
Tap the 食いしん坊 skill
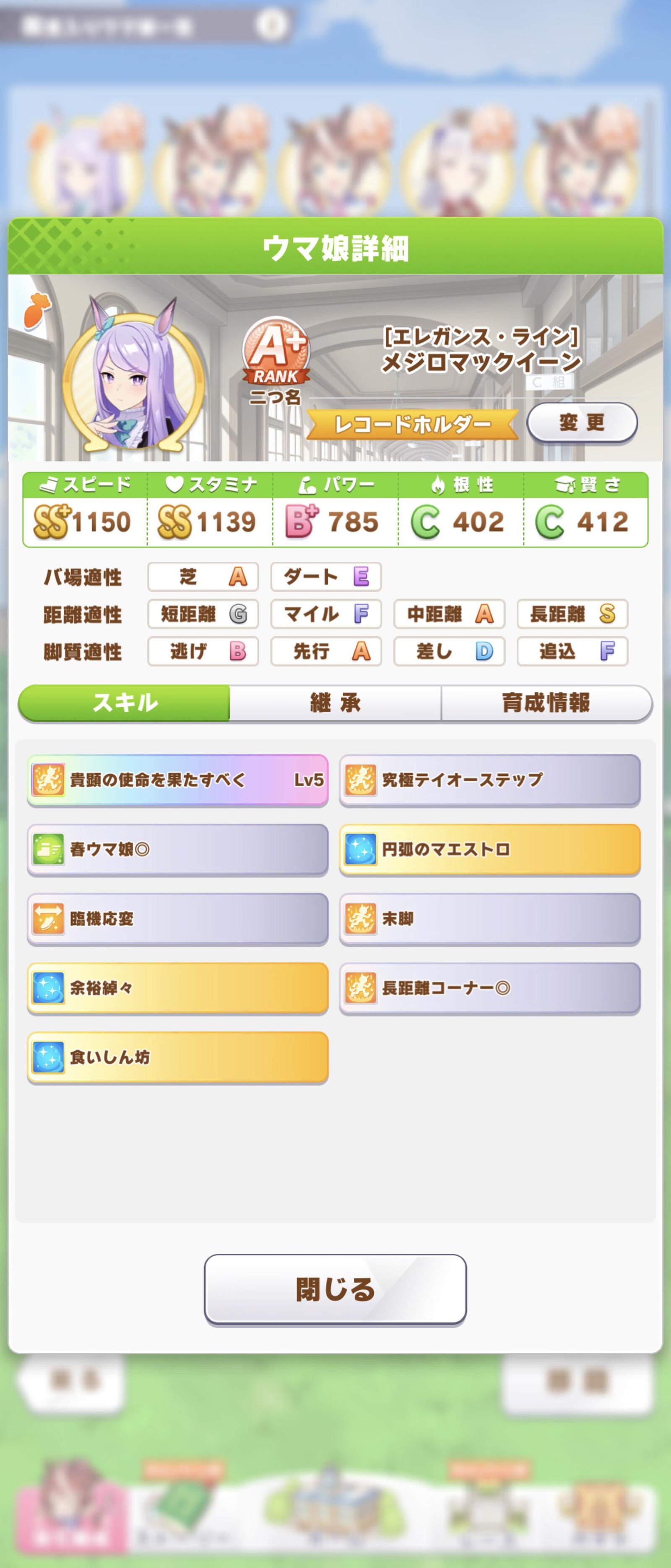tap(178, 1057)
